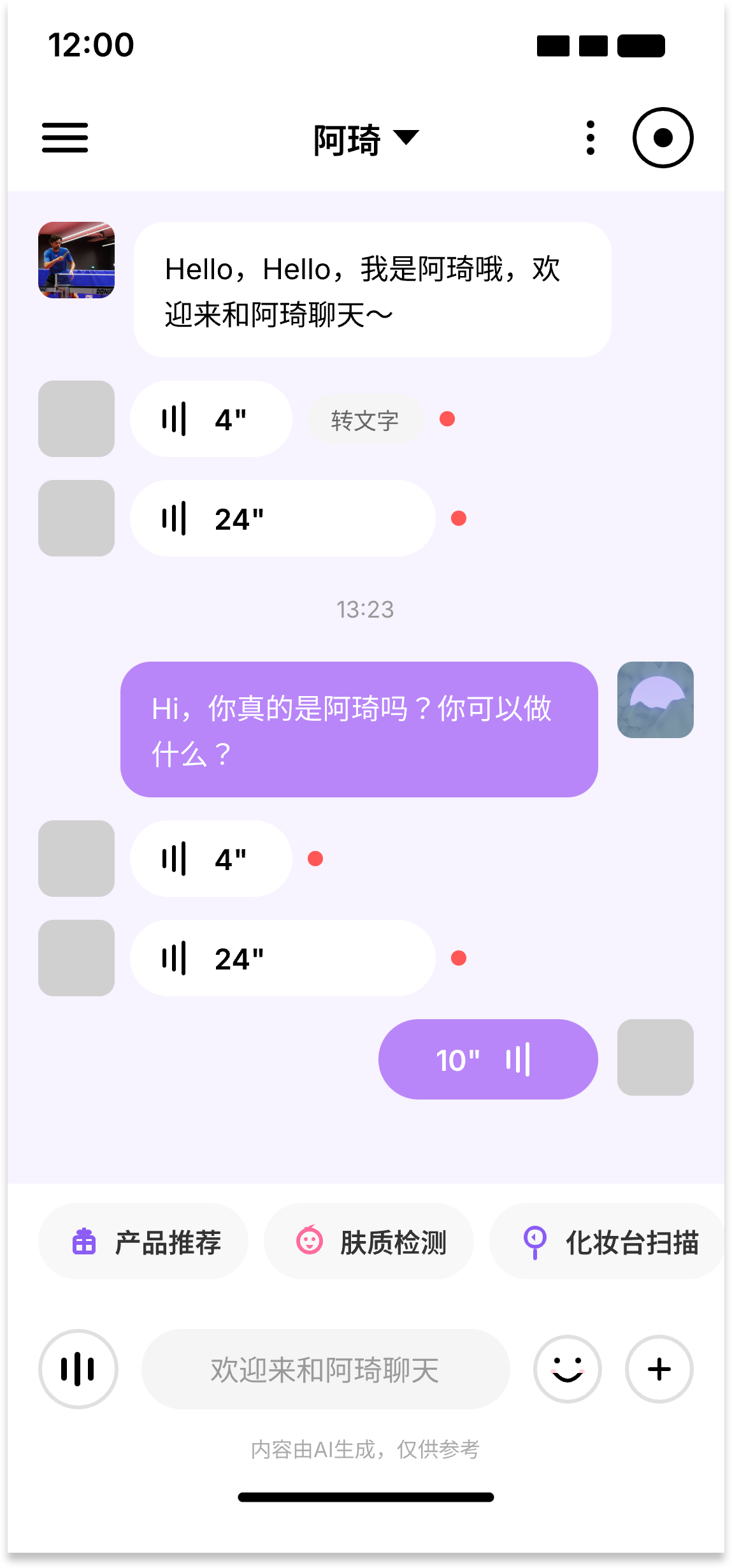Open the emoji smiley picker
The image size is (732, 1568).
pos(566,1369)
